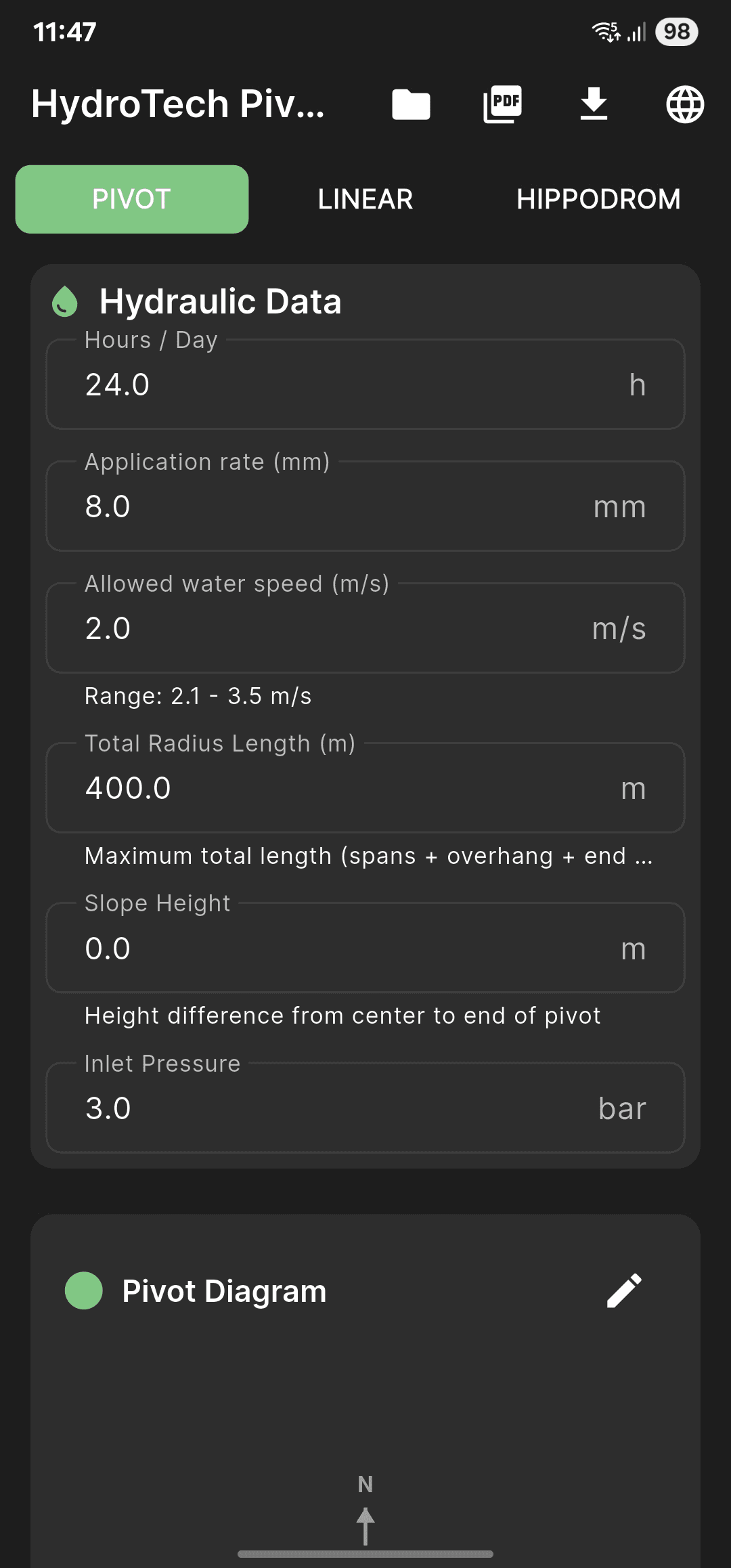Image resolution: width=731 pixels, height=1568 pixels.
Task: Tap the download icon
Action: pos(594,105)
